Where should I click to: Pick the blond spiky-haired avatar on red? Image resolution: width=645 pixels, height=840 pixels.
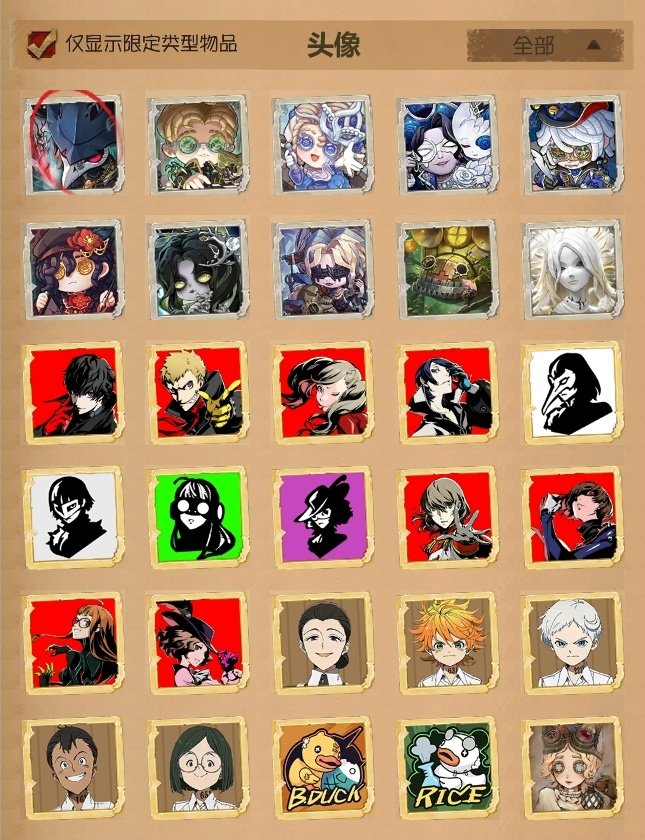pyautogui.click(x=197, y=391)
